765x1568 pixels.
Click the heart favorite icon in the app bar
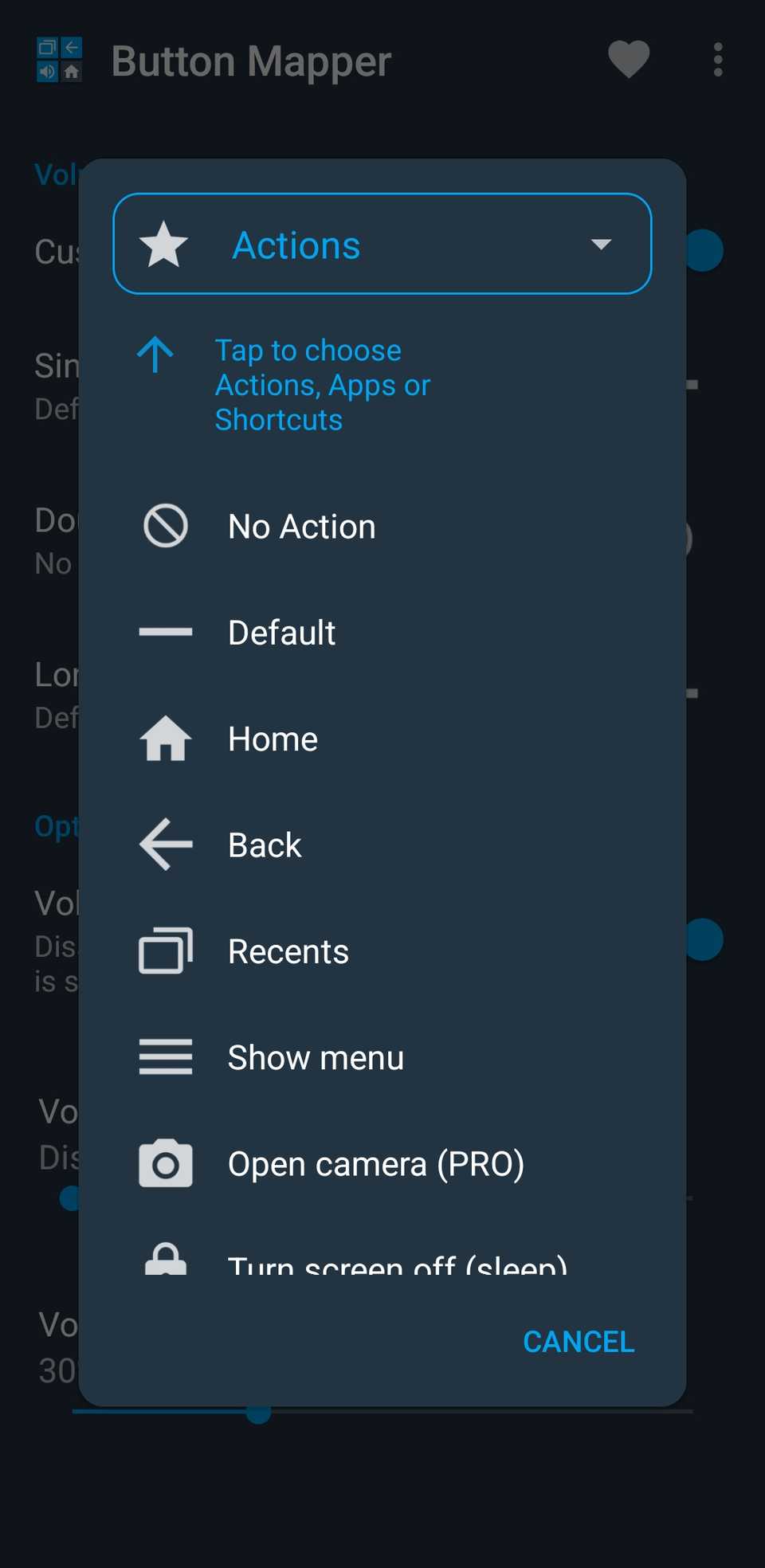(x=629, y=60)
